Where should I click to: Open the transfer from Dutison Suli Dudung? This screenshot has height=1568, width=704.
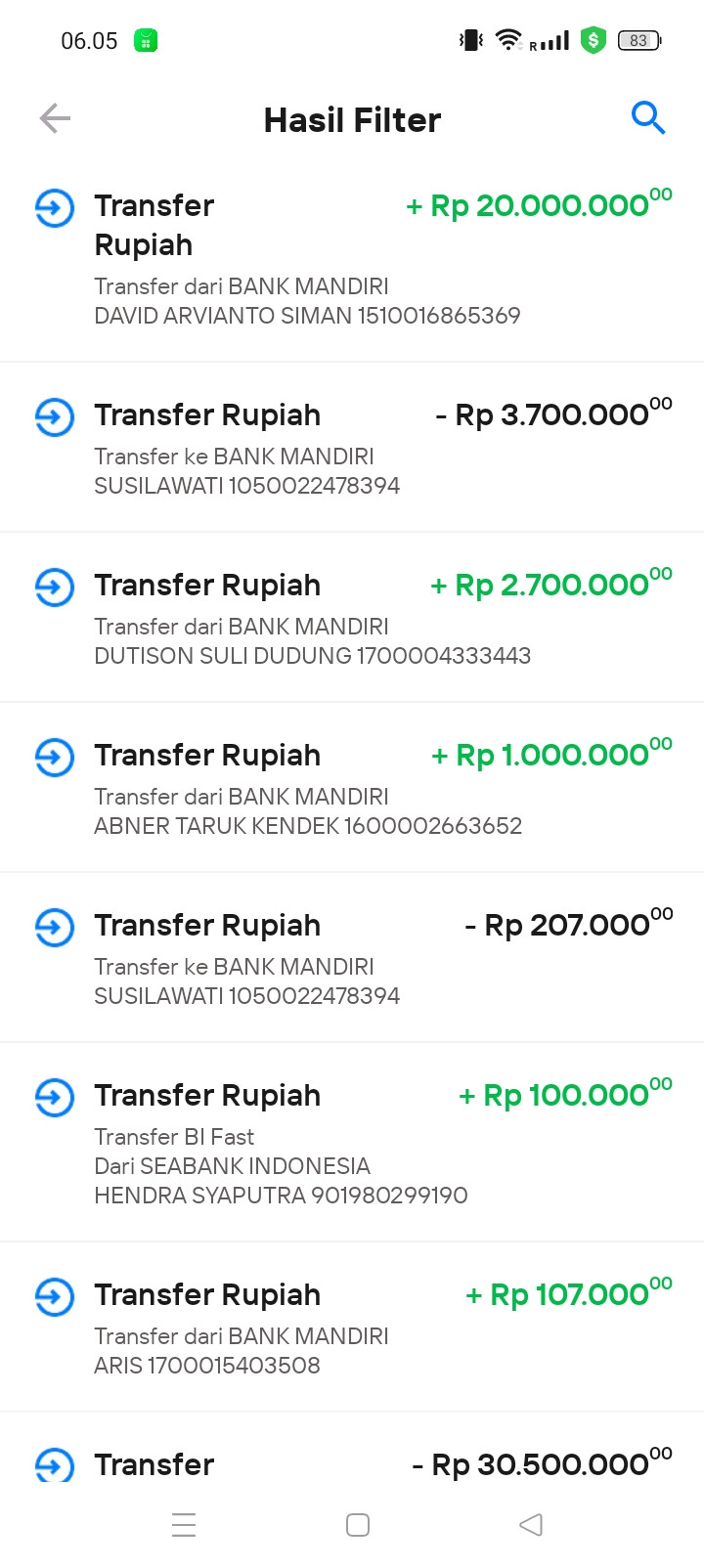click(352, 618)
